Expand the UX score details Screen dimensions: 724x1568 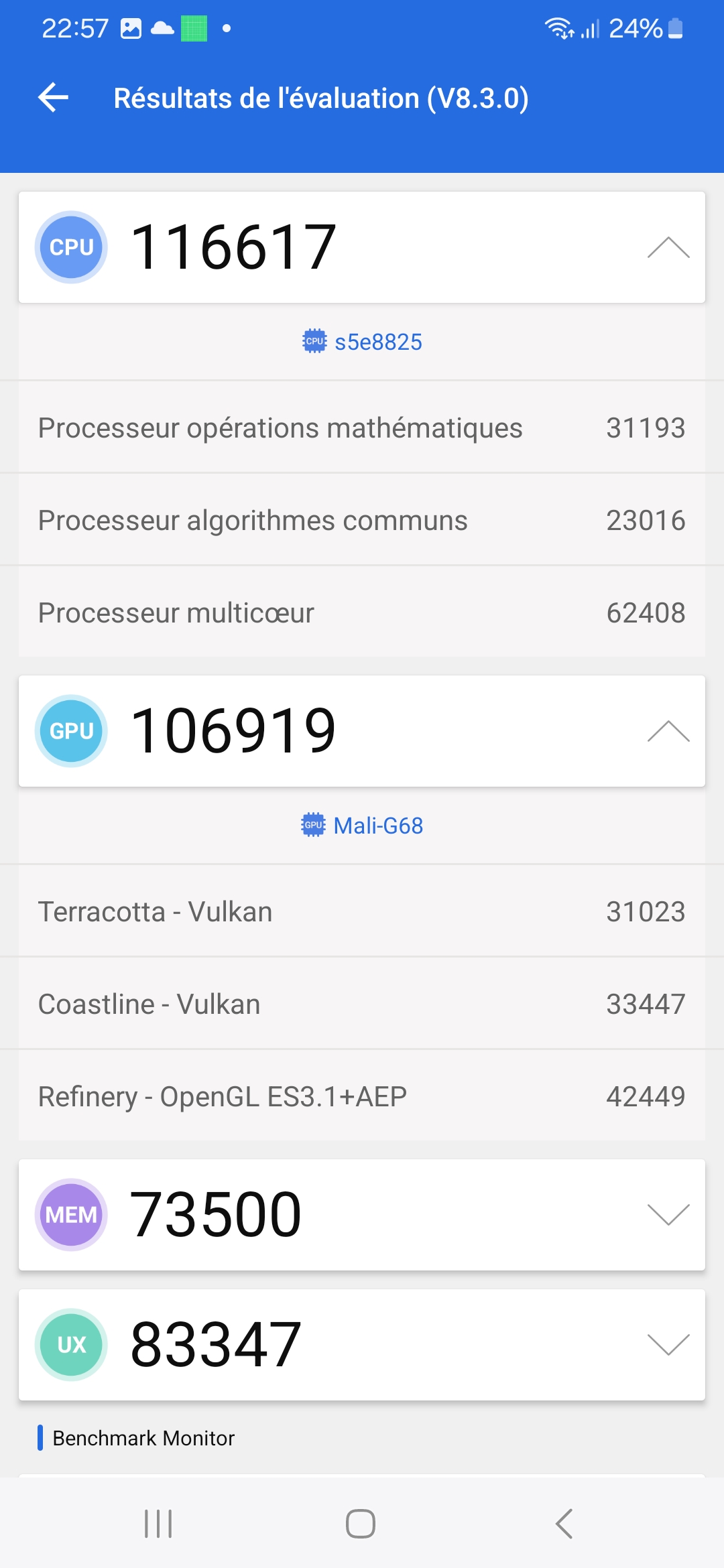click(x=668, y=1344)
